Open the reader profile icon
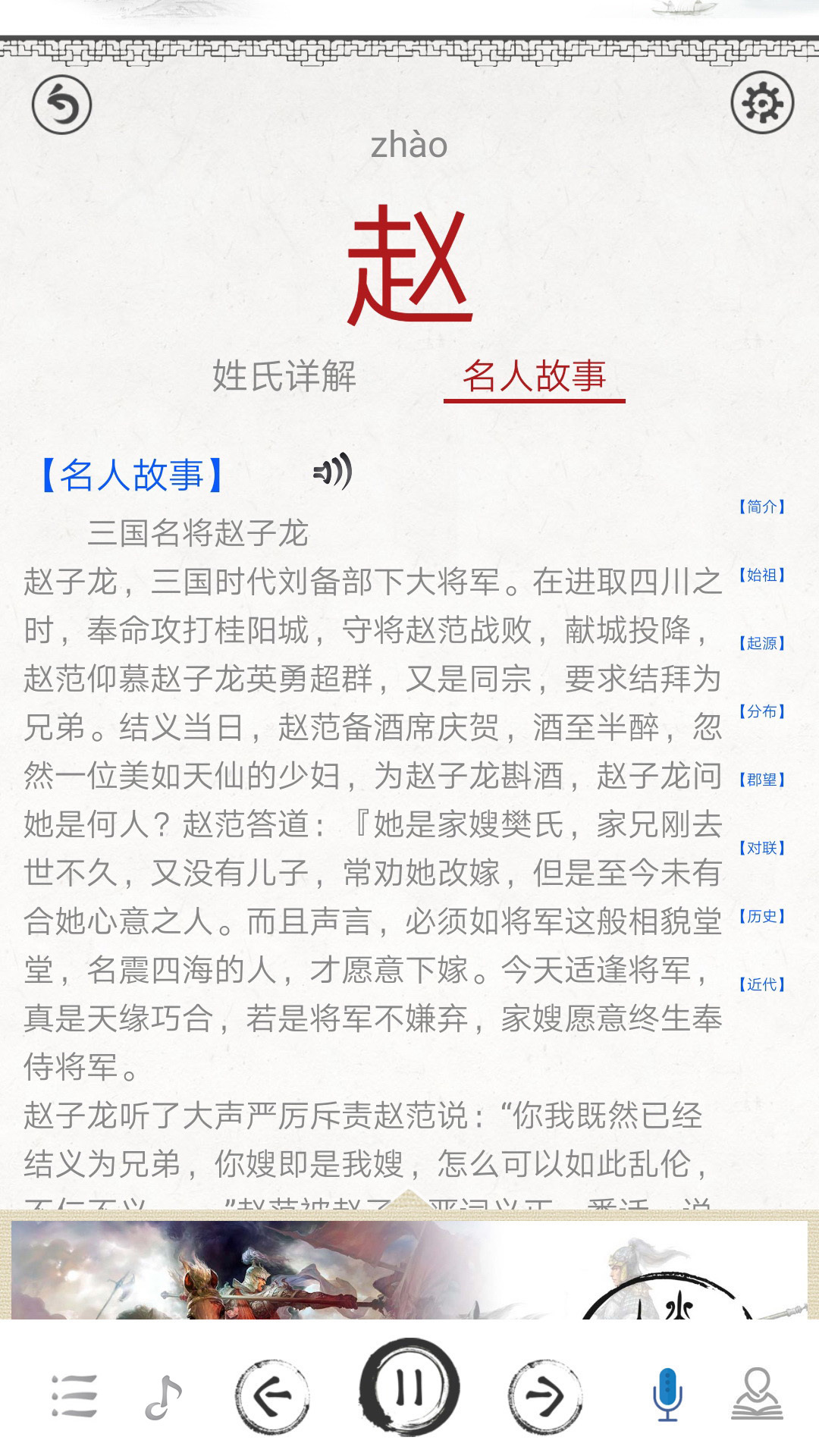This screenshot has width=819, height=1456. click(x=757, y=1394)
